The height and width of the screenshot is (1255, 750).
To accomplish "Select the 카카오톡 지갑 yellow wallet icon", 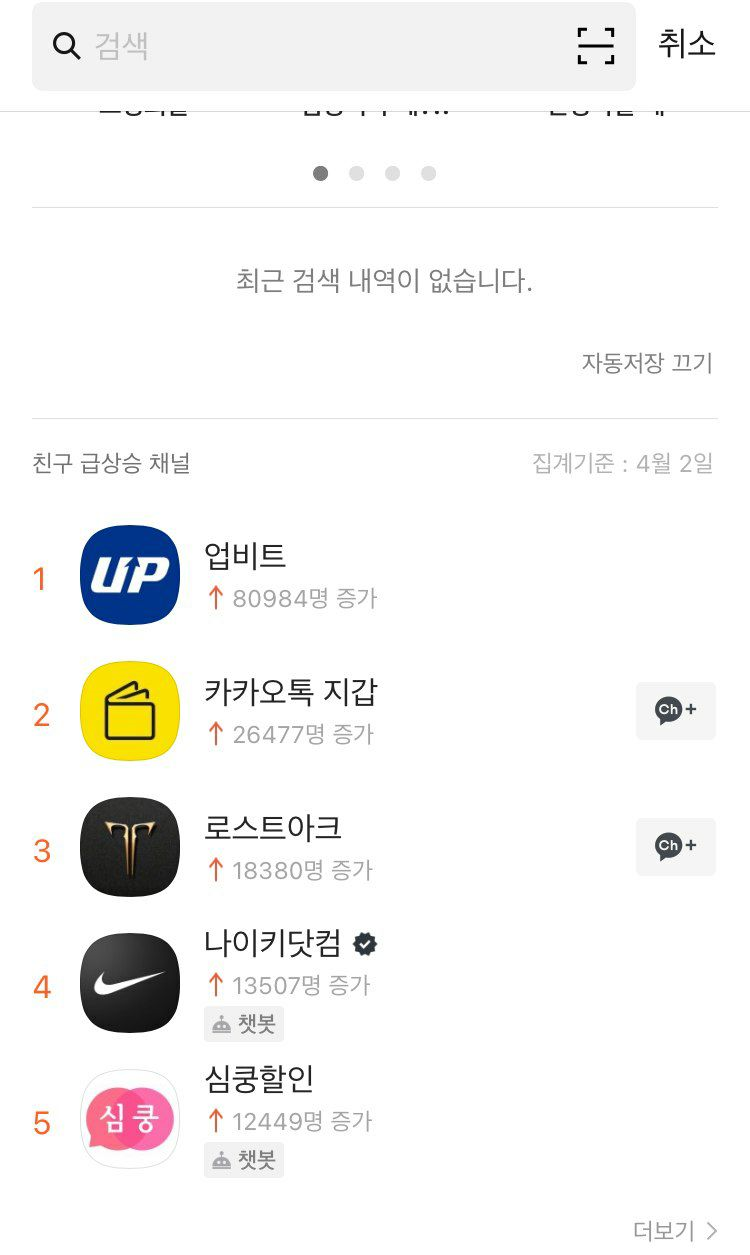I will [x=129, y=711].
